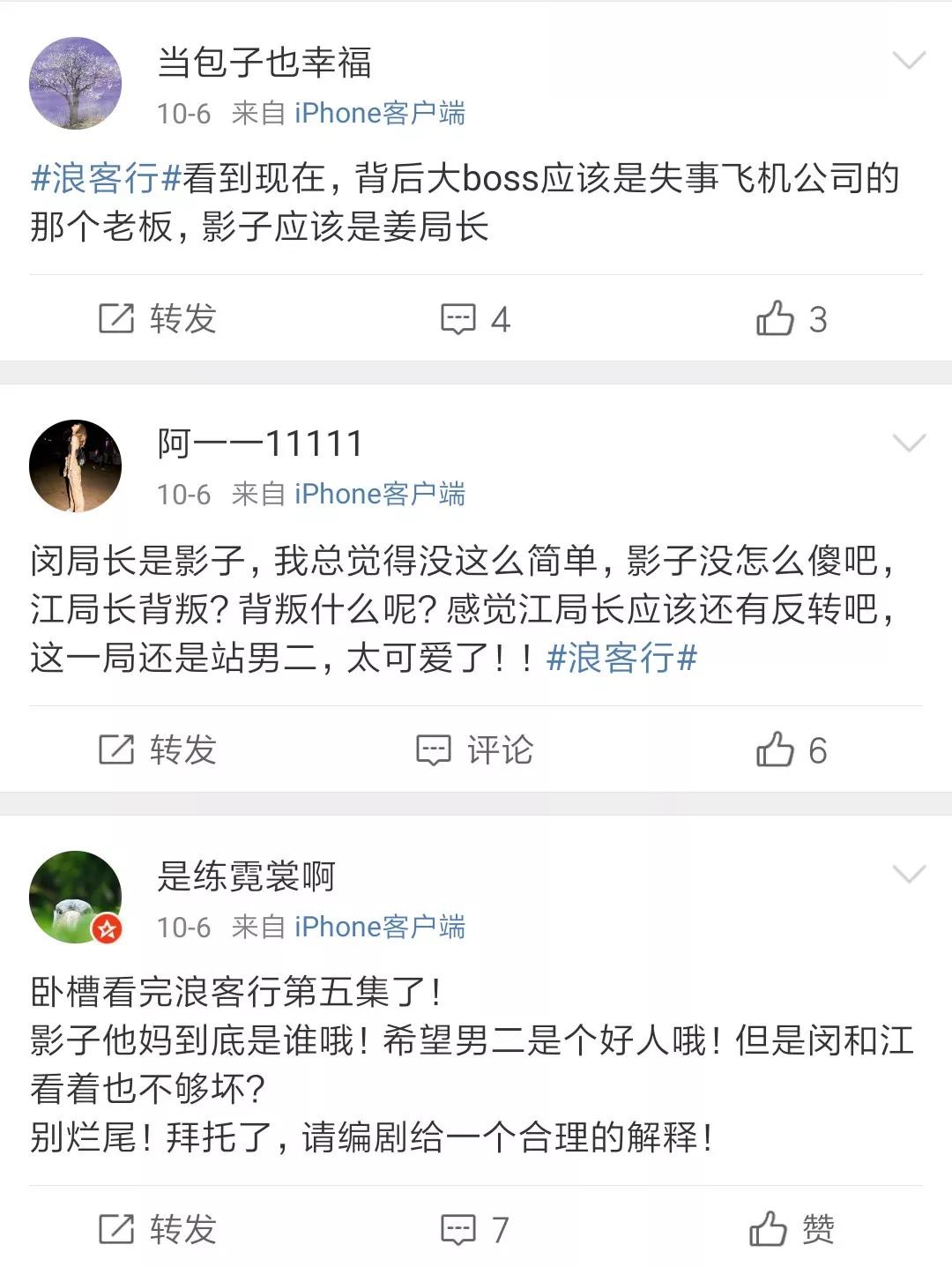
Task: View the 7 comments on 是练霓裳啊's post
Action: 475,1228
